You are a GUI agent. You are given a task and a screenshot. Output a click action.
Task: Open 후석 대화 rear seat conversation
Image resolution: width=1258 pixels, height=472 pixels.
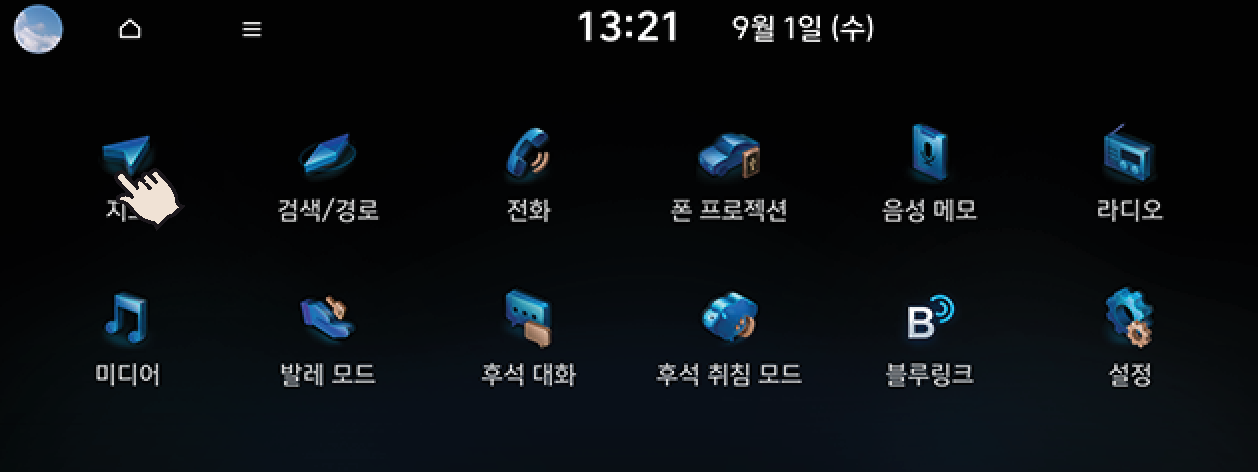(x=528, y=325)
